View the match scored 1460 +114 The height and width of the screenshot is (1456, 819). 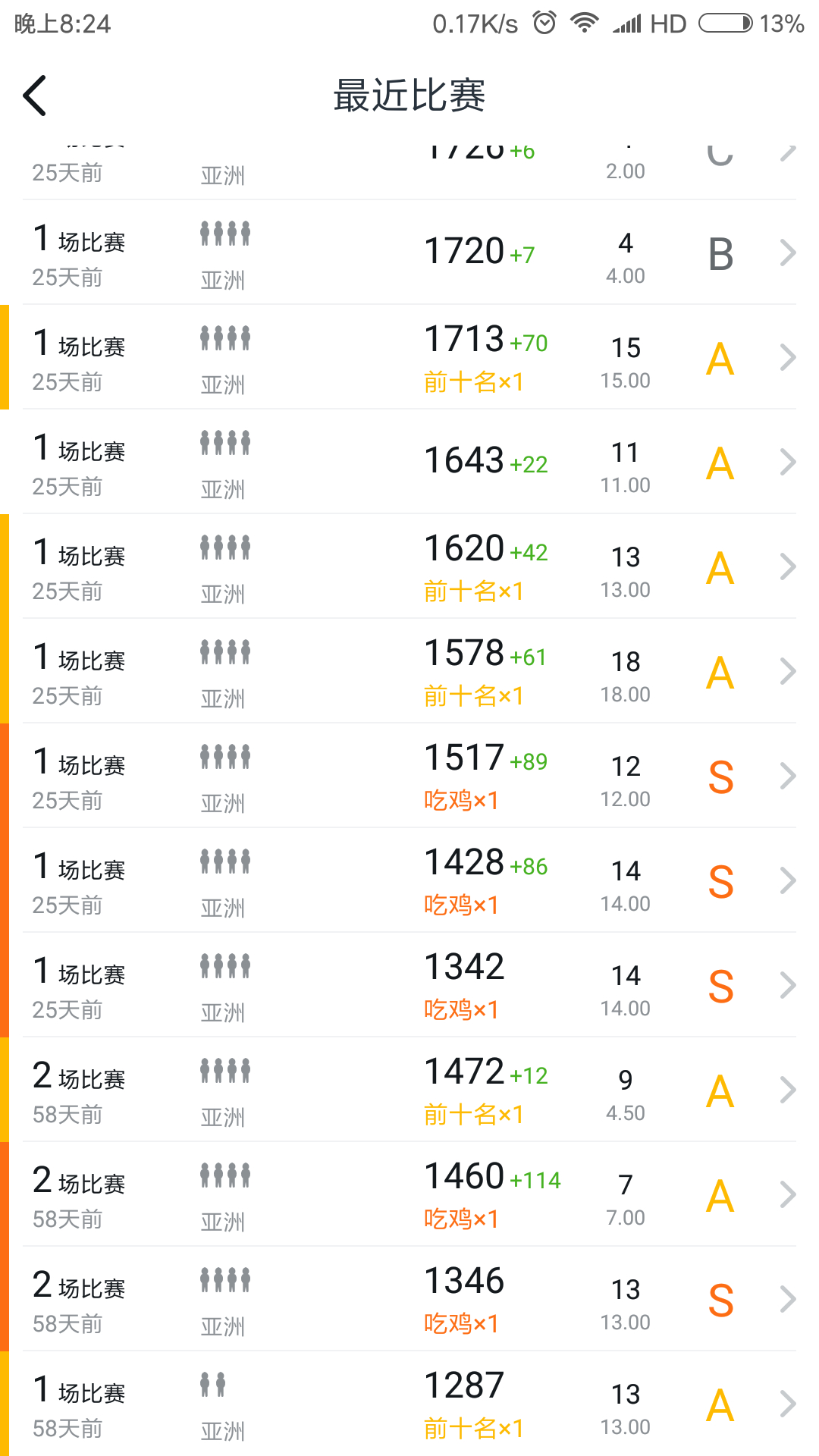click(x=409, y=1194)
